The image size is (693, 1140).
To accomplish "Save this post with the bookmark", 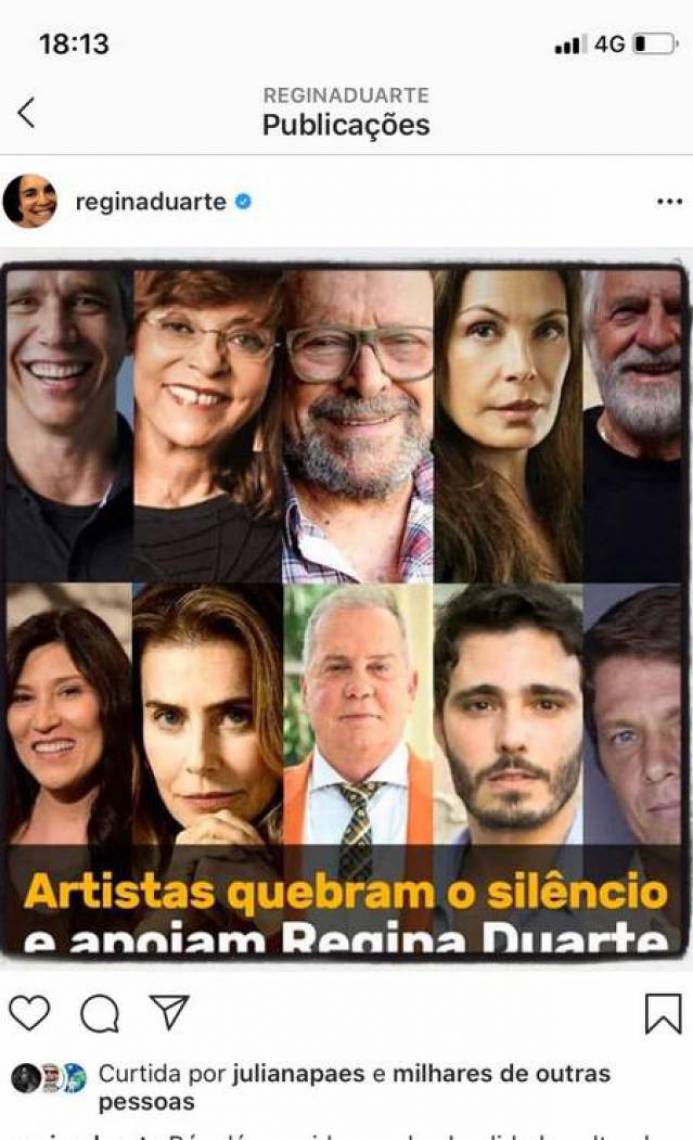I will coord(662,1014).
